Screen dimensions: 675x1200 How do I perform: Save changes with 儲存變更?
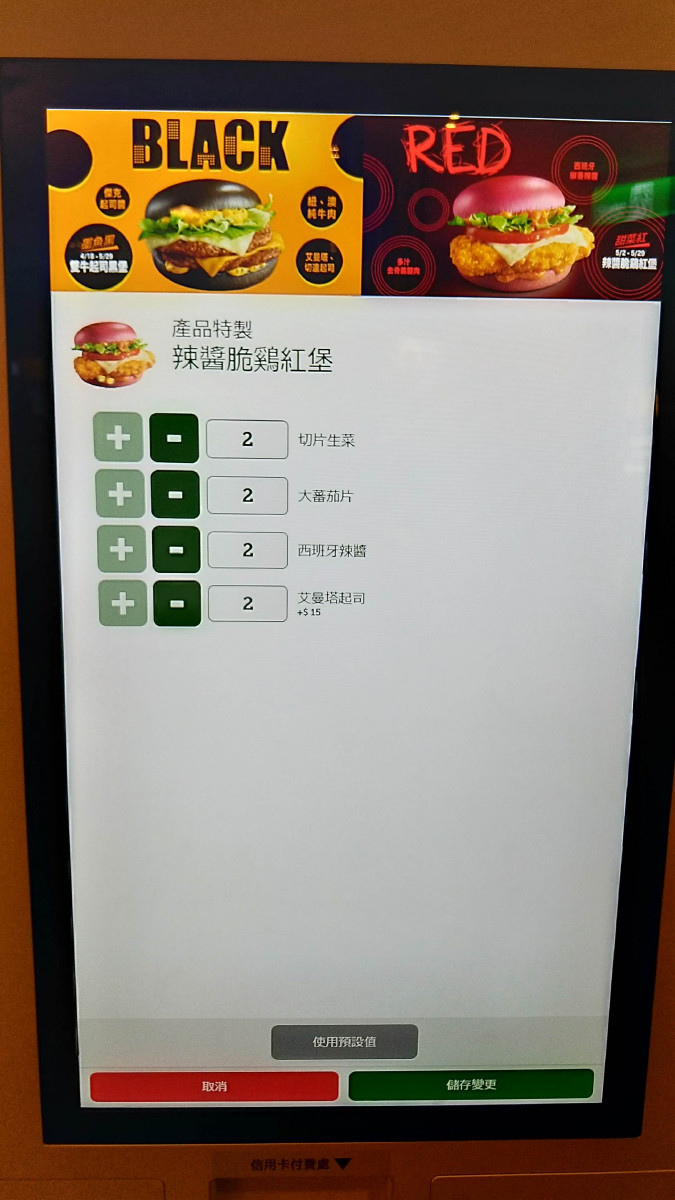tap(471, 1084)
